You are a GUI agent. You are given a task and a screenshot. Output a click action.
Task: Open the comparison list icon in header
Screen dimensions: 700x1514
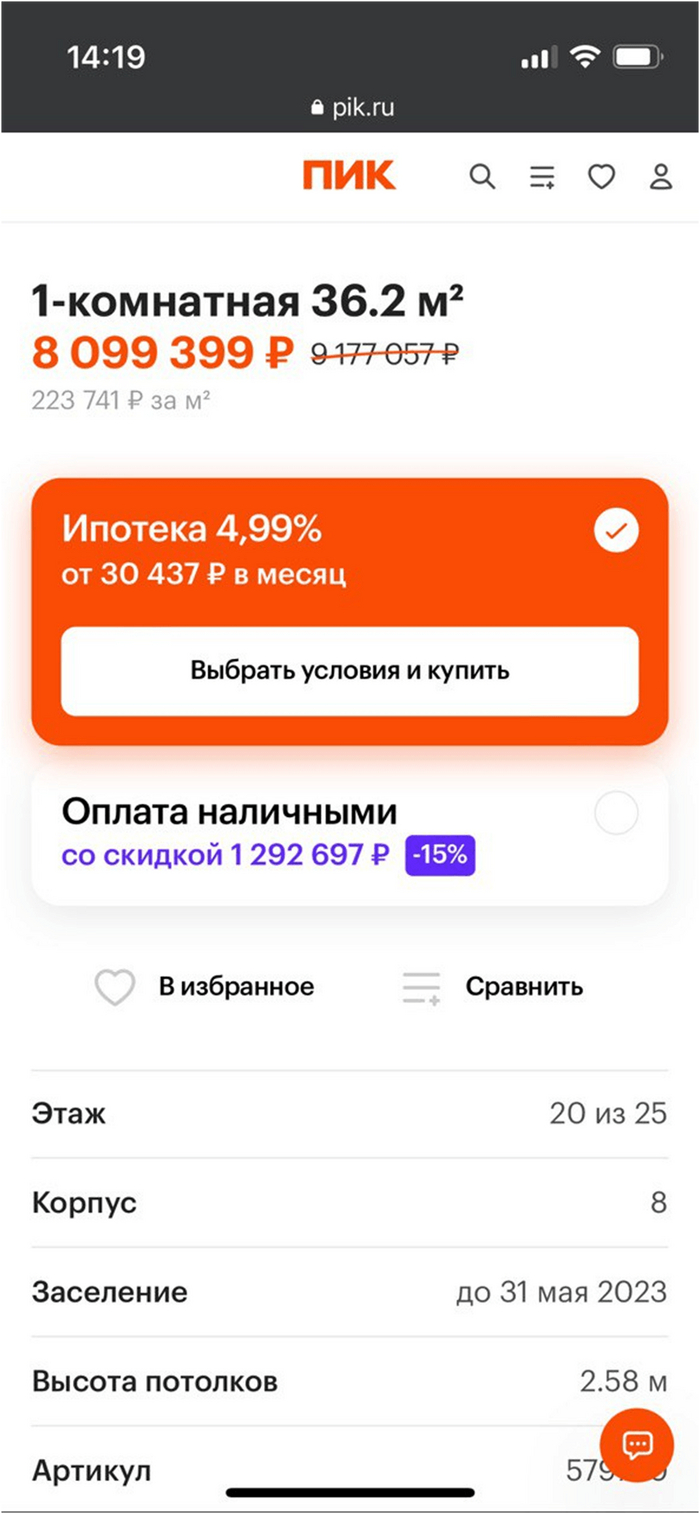(x=542, y=178)
